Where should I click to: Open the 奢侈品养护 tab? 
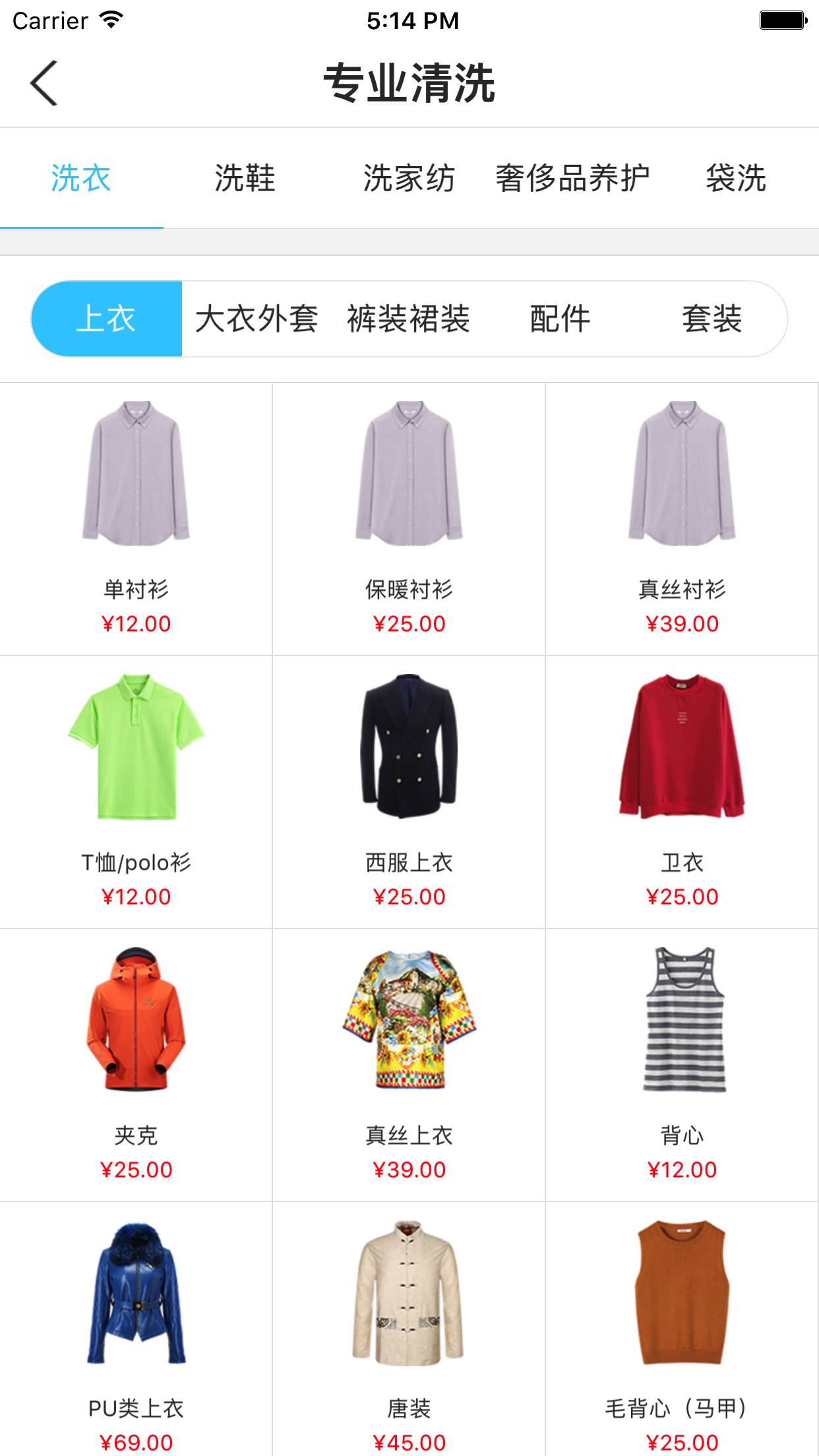click(x=572, y=179)
